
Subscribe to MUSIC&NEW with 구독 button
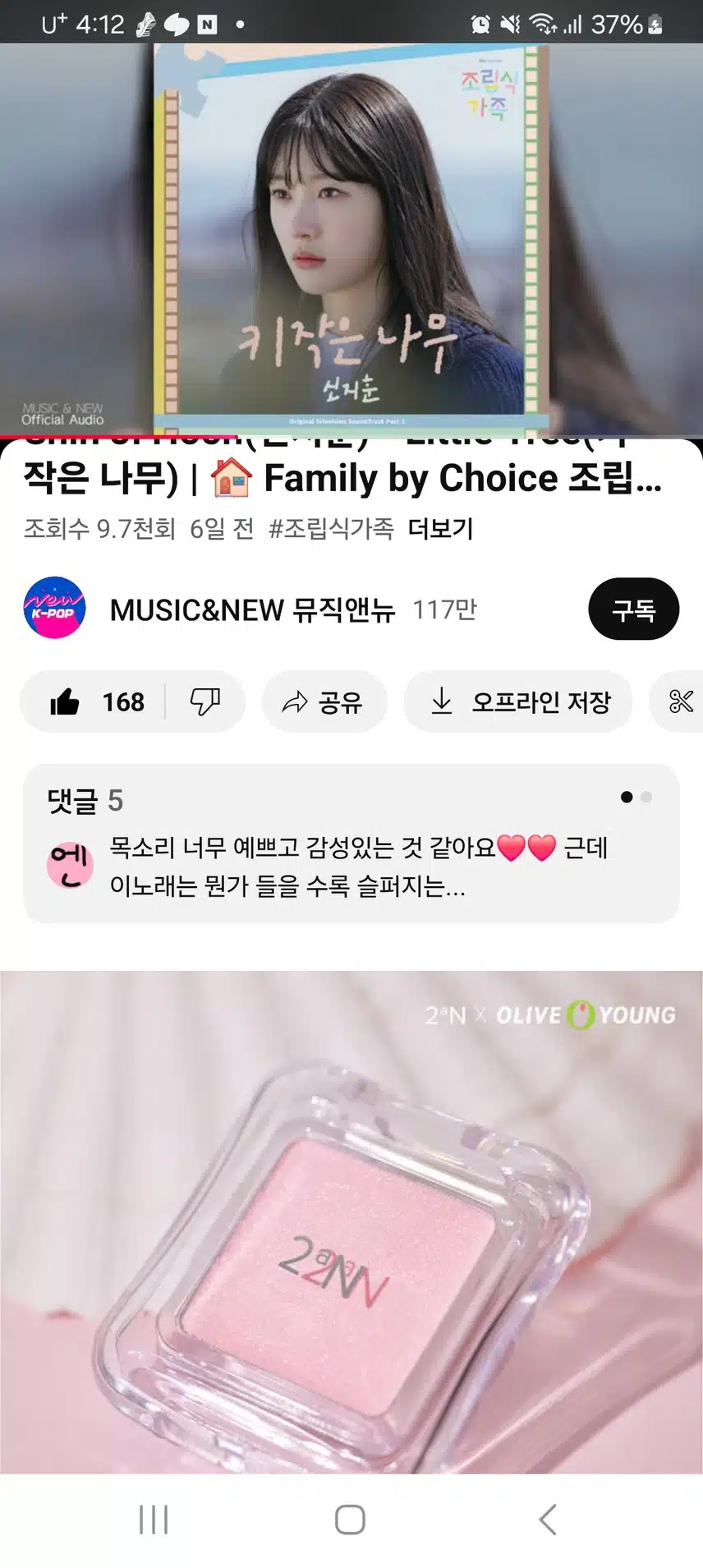pyautogui.click(x=633, y=609)
